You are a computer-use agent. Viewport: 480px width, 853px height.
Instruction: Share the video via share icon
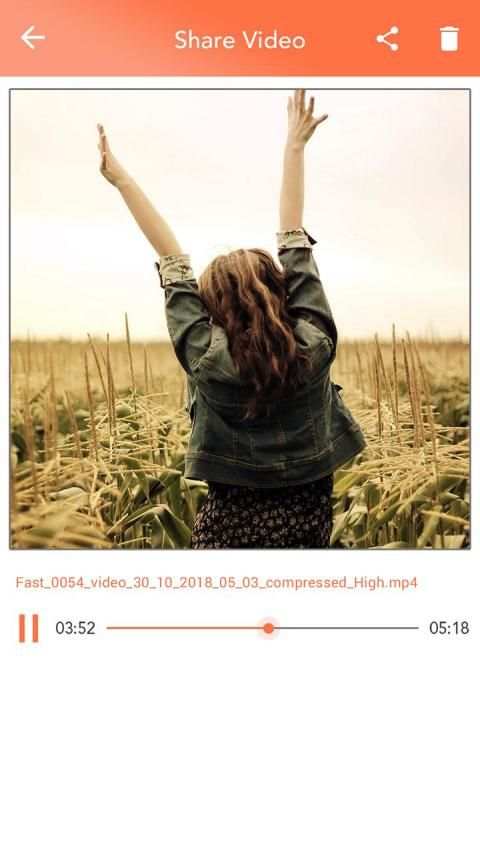click(x=387, y=39)
